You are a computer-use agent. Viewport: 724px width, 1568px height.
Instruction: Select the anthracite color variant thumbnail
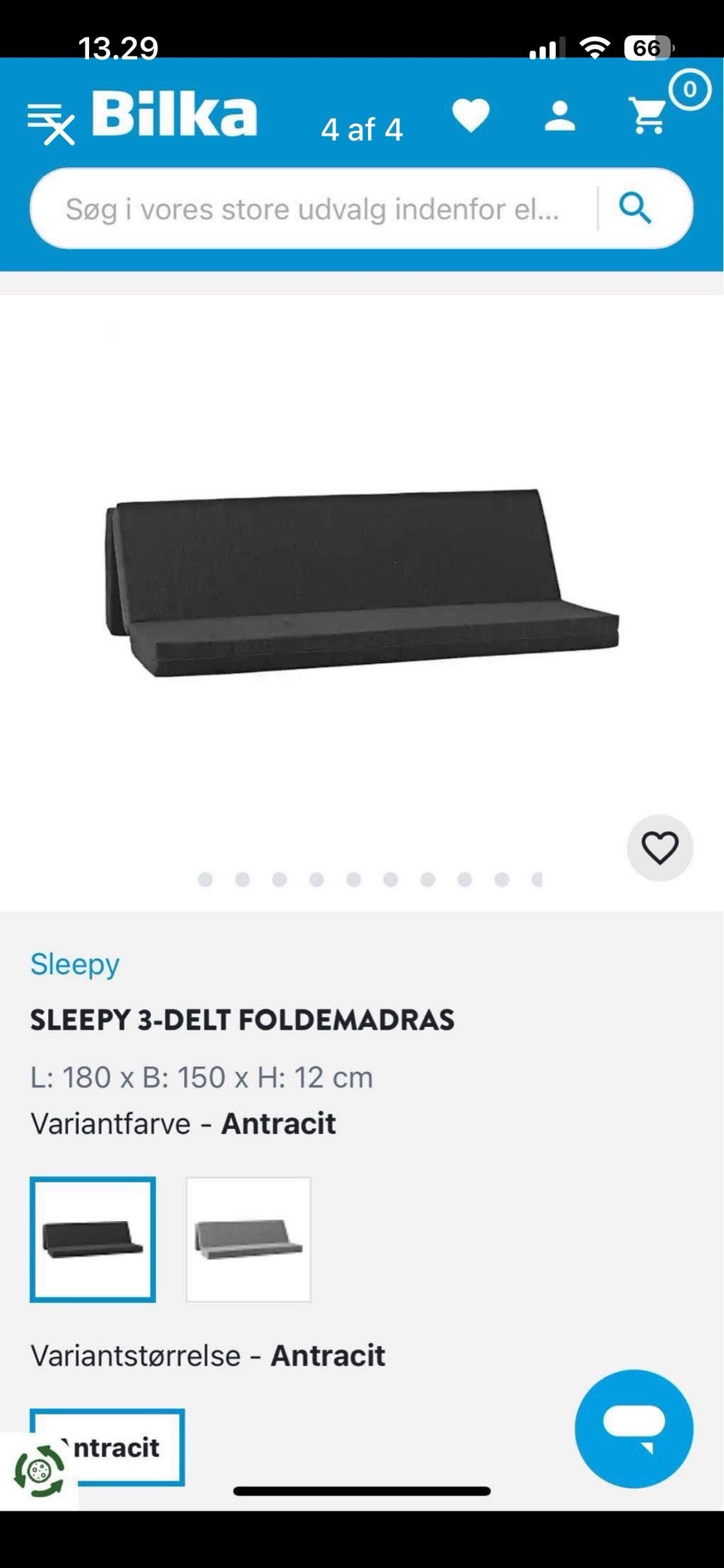[93, 1239]
